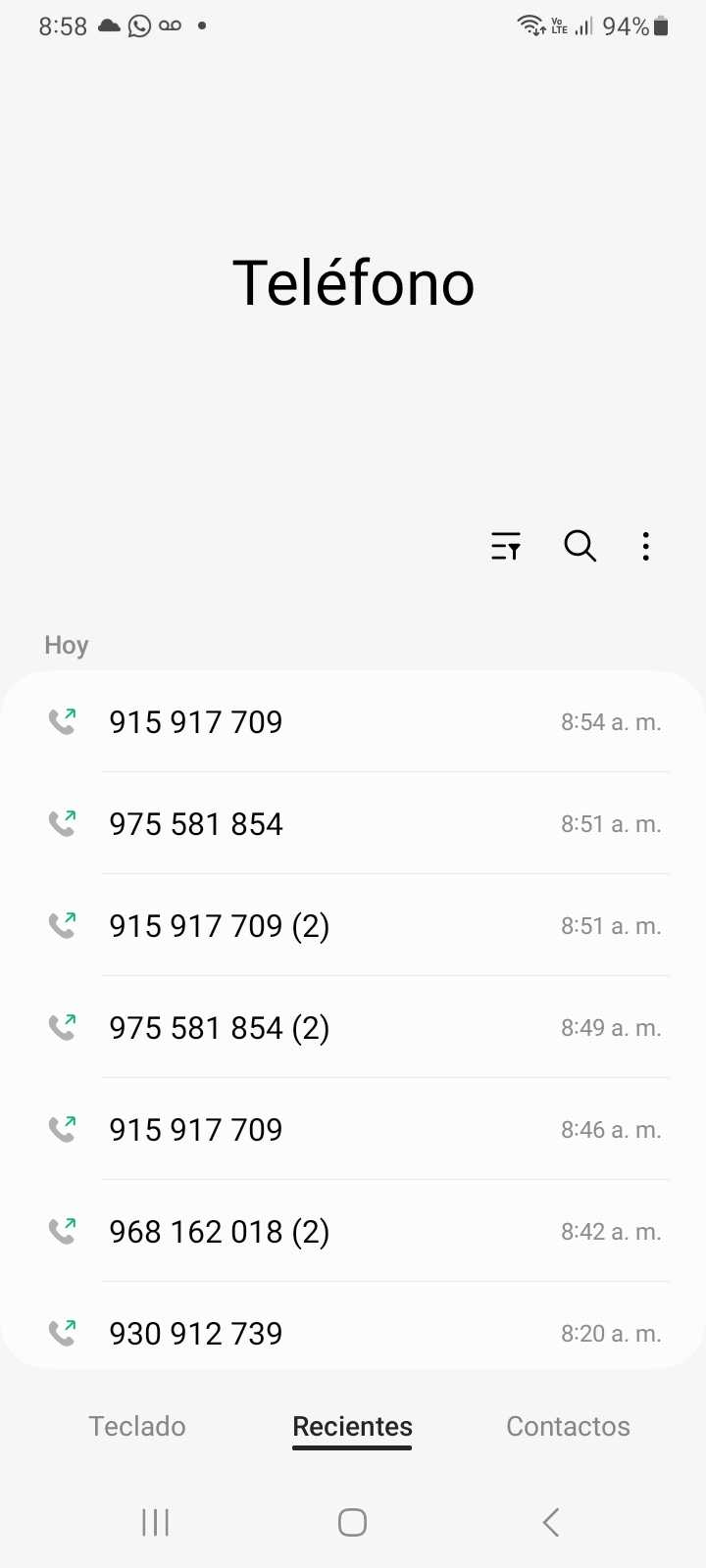Viewport: 706px width, 1568px height.
Task: Go to the Contactos tab
Action: [x=568, y=1426]
